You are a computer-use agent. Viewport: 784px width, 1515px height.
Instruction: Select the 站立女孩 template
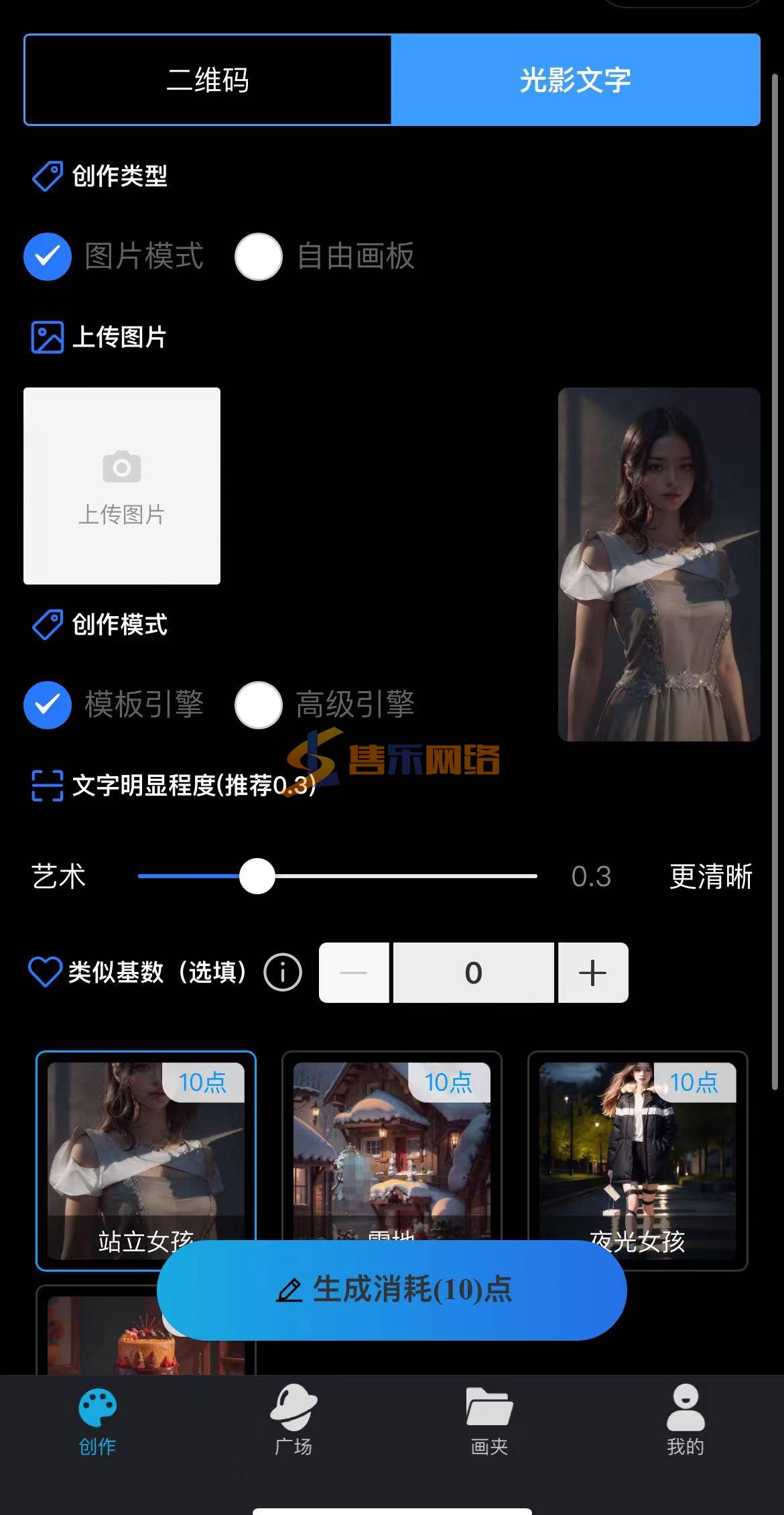(146, 1161)
